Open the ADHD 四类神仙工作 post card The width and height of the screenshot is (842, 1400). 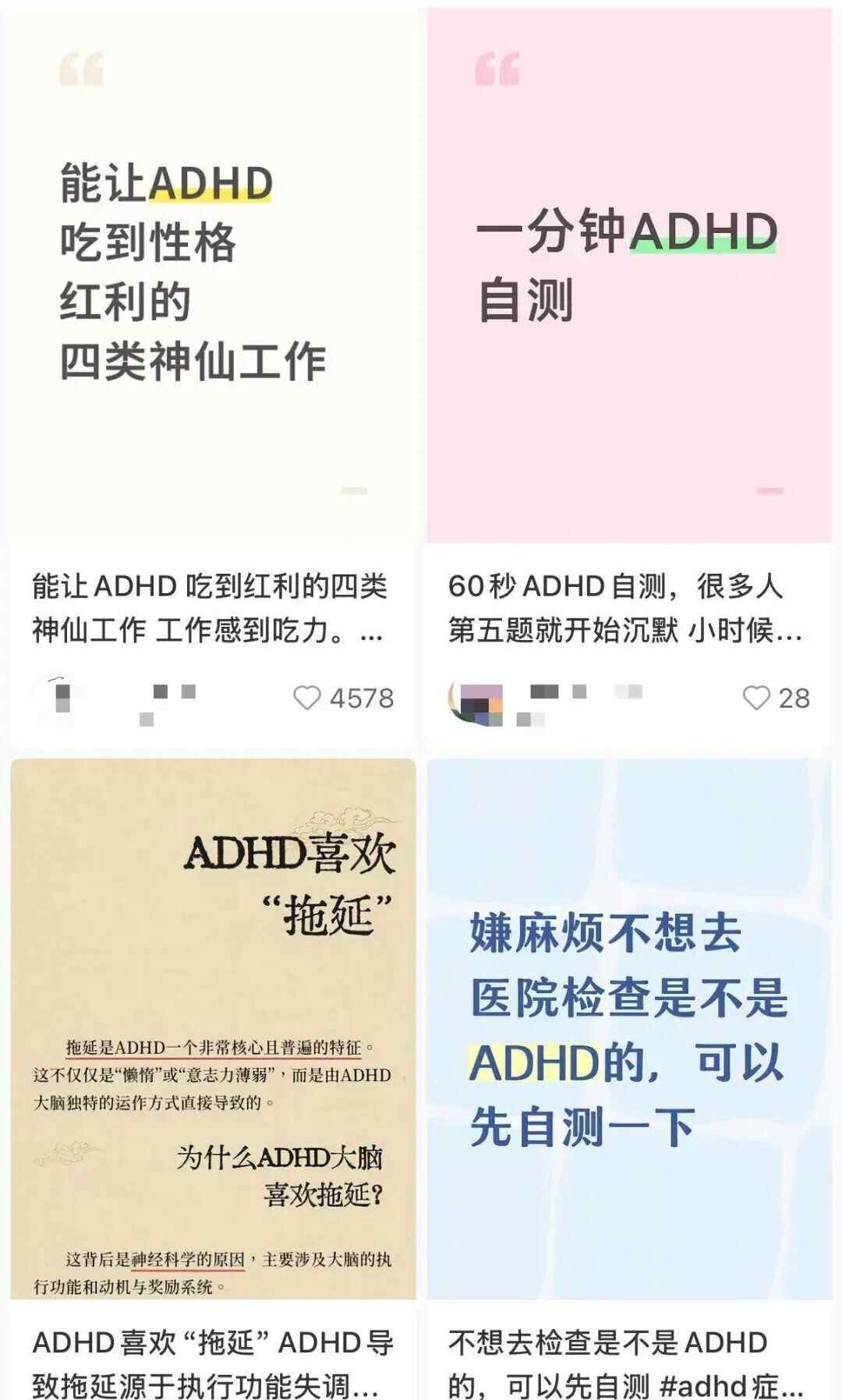click(x=212, y=273)
